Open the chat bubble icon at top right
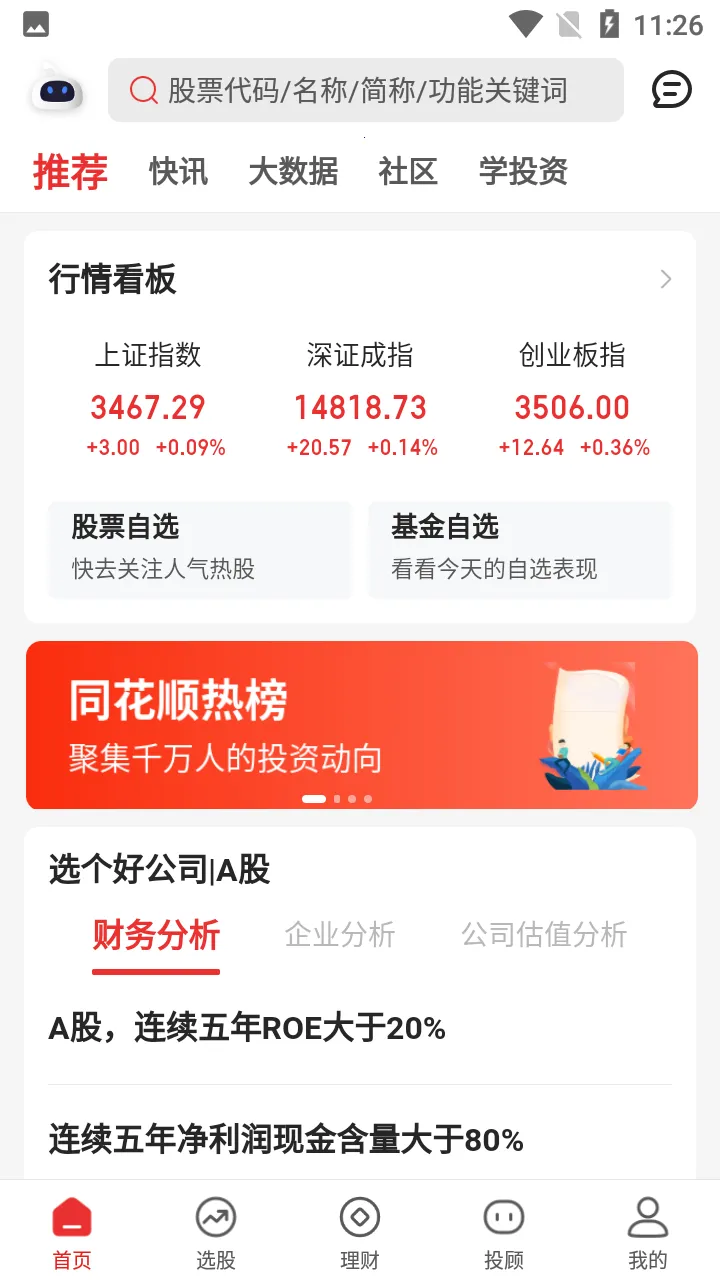The image size is (720, 1280). [671, 90]
